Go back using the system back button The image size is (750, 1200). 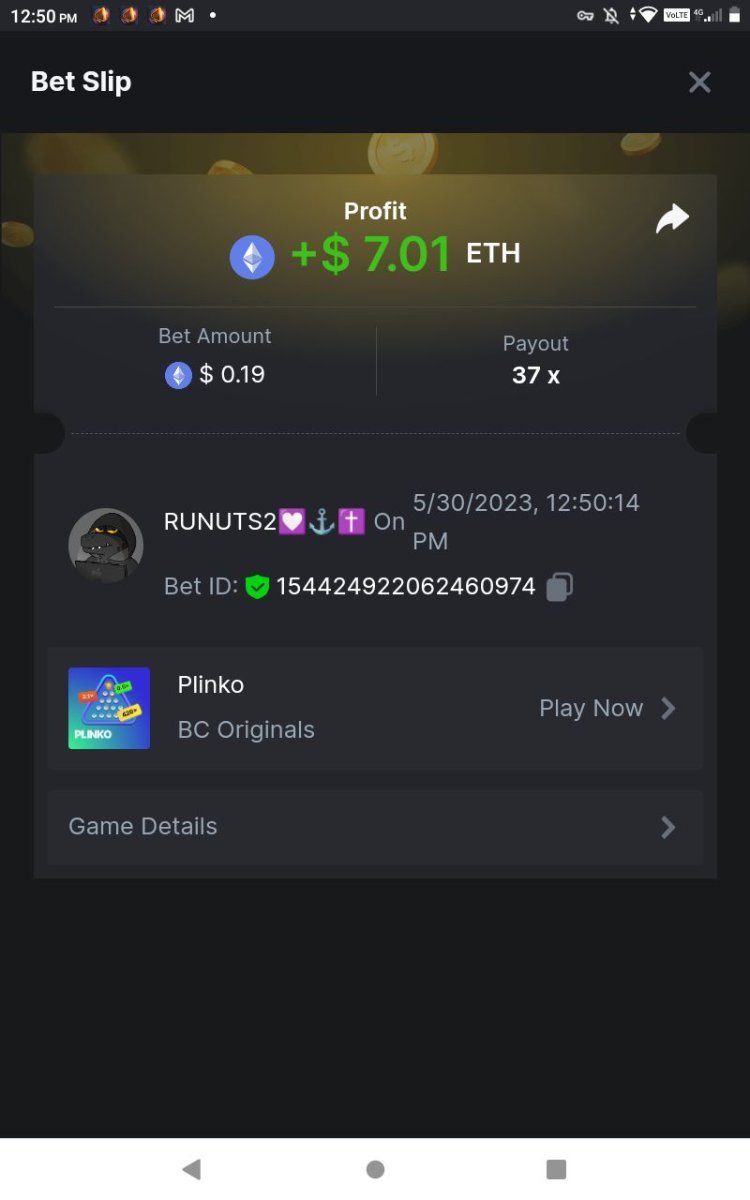point(192,1169)
